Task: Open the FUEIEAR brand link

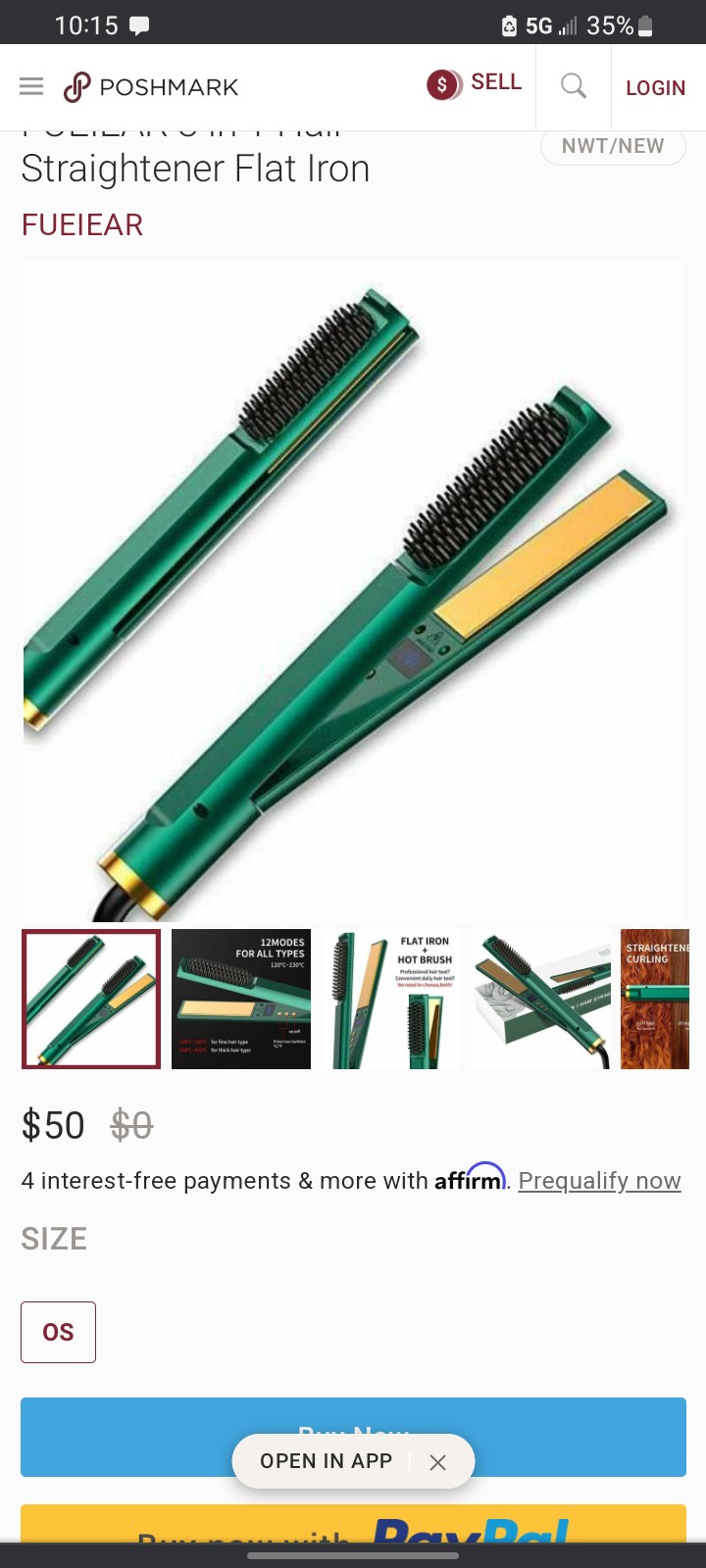Action: [82, 225]
